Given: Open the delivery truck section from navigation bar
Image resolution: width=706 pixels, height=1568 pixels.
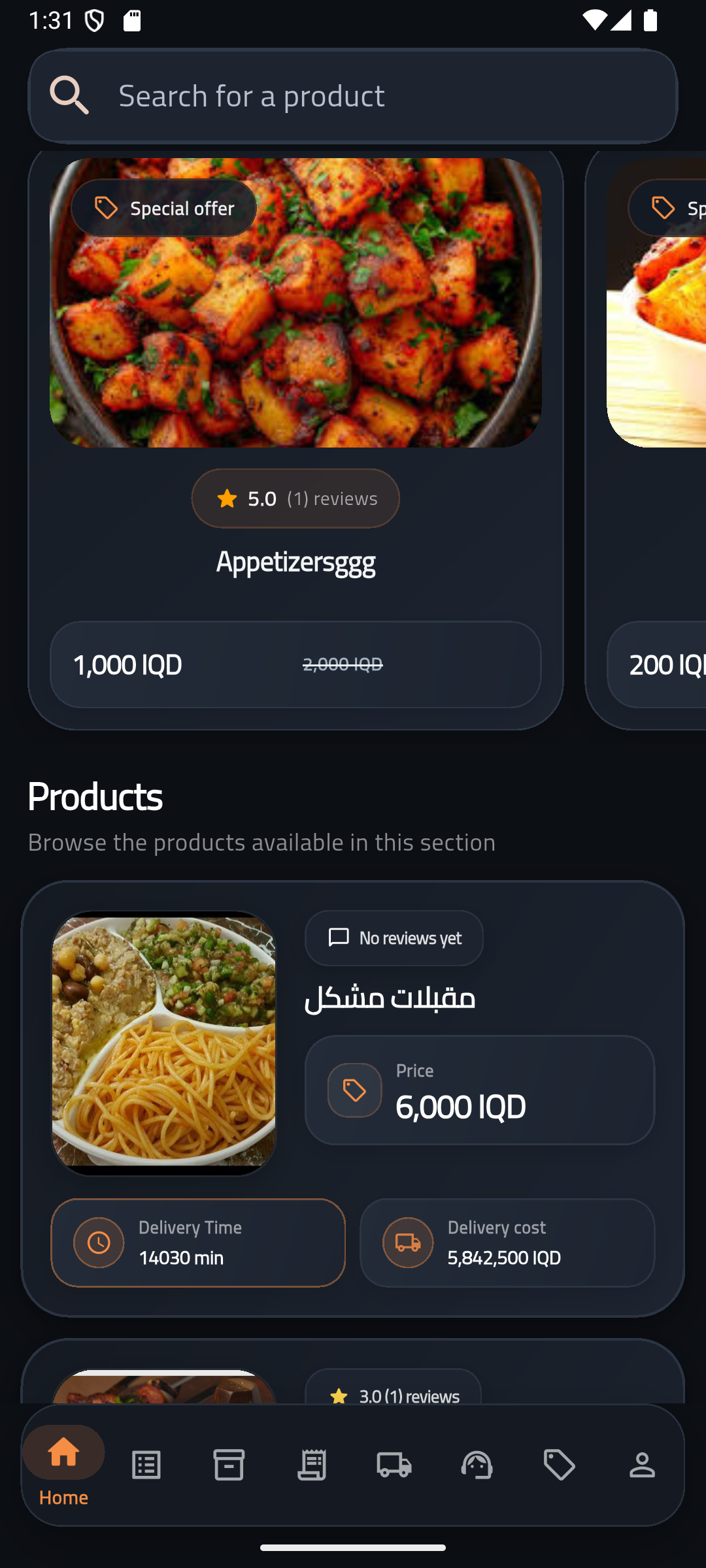Looking at the screenshot, I should point(394,1464).
